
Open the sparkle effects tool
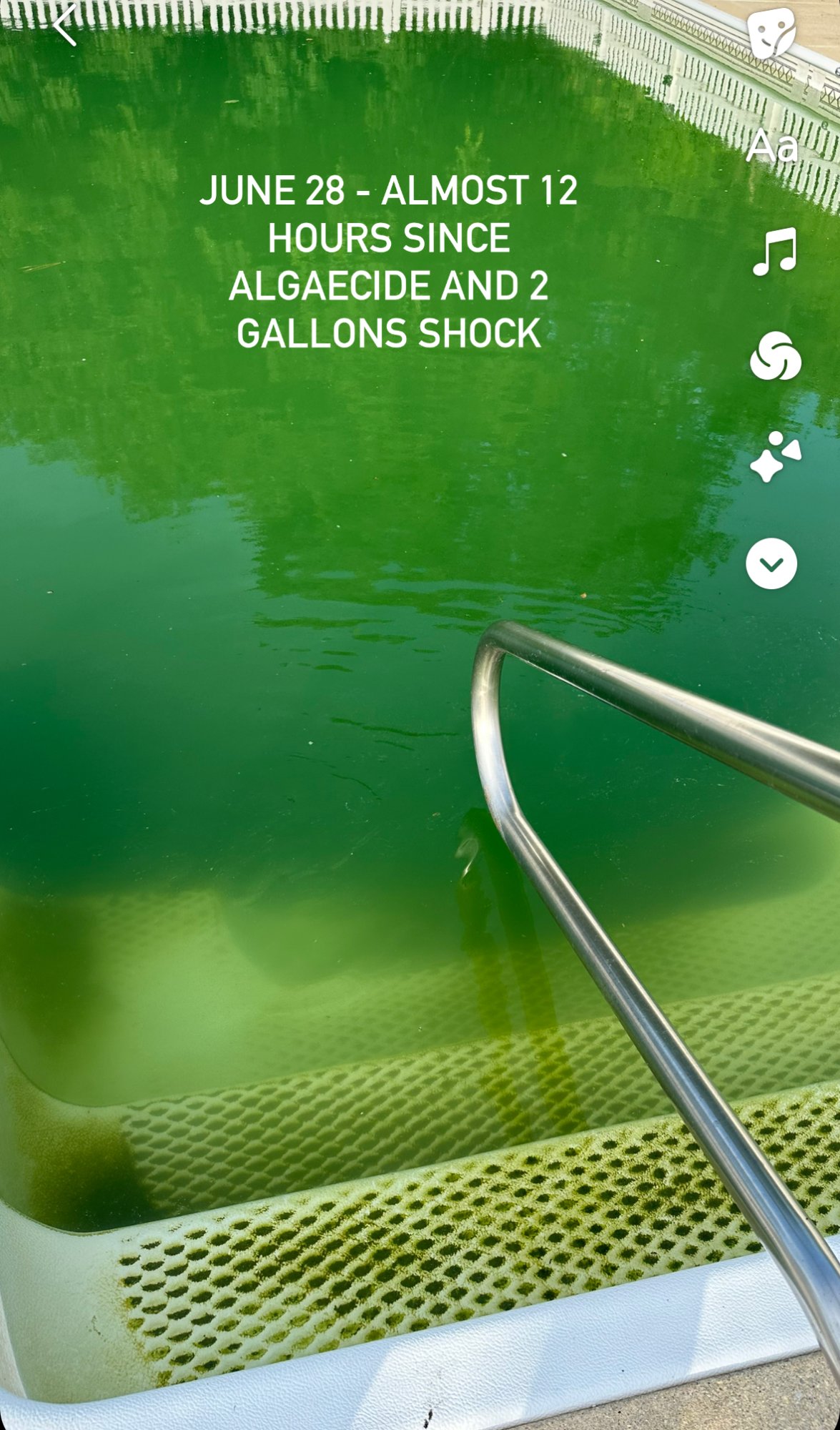pos(775,458)
